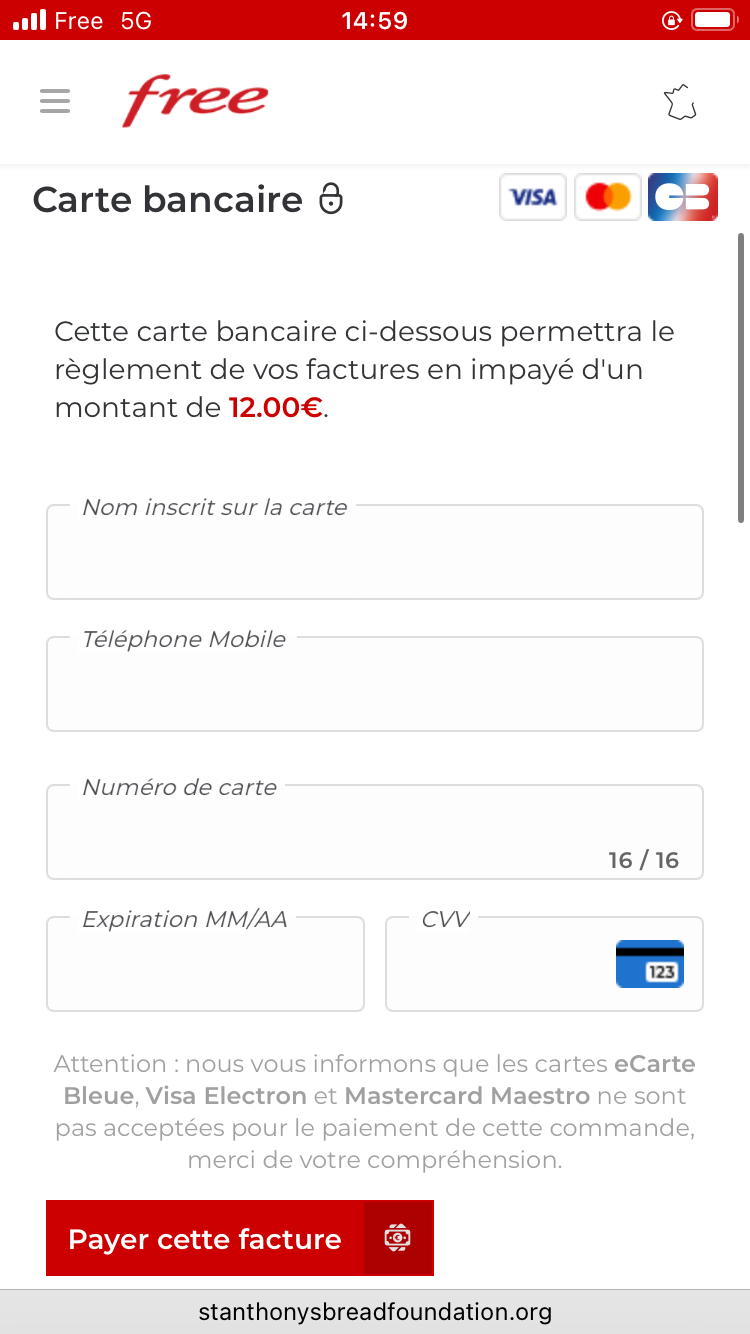Select the Expiration MM/AA field
The height and width of the screenshot is (1334, 750).
pyautogui.click(x=205, y=964)
